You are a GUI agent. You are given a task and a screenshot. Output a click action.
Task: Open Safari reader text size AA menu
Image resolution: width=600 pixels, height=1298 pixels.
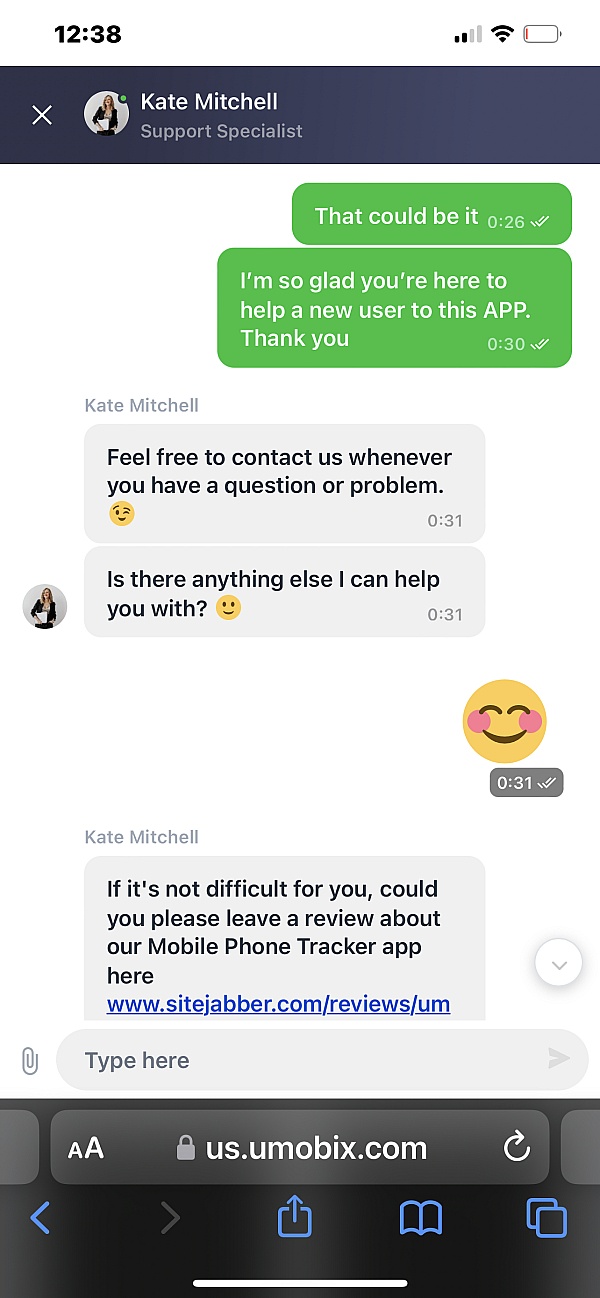click(86, 1148)
